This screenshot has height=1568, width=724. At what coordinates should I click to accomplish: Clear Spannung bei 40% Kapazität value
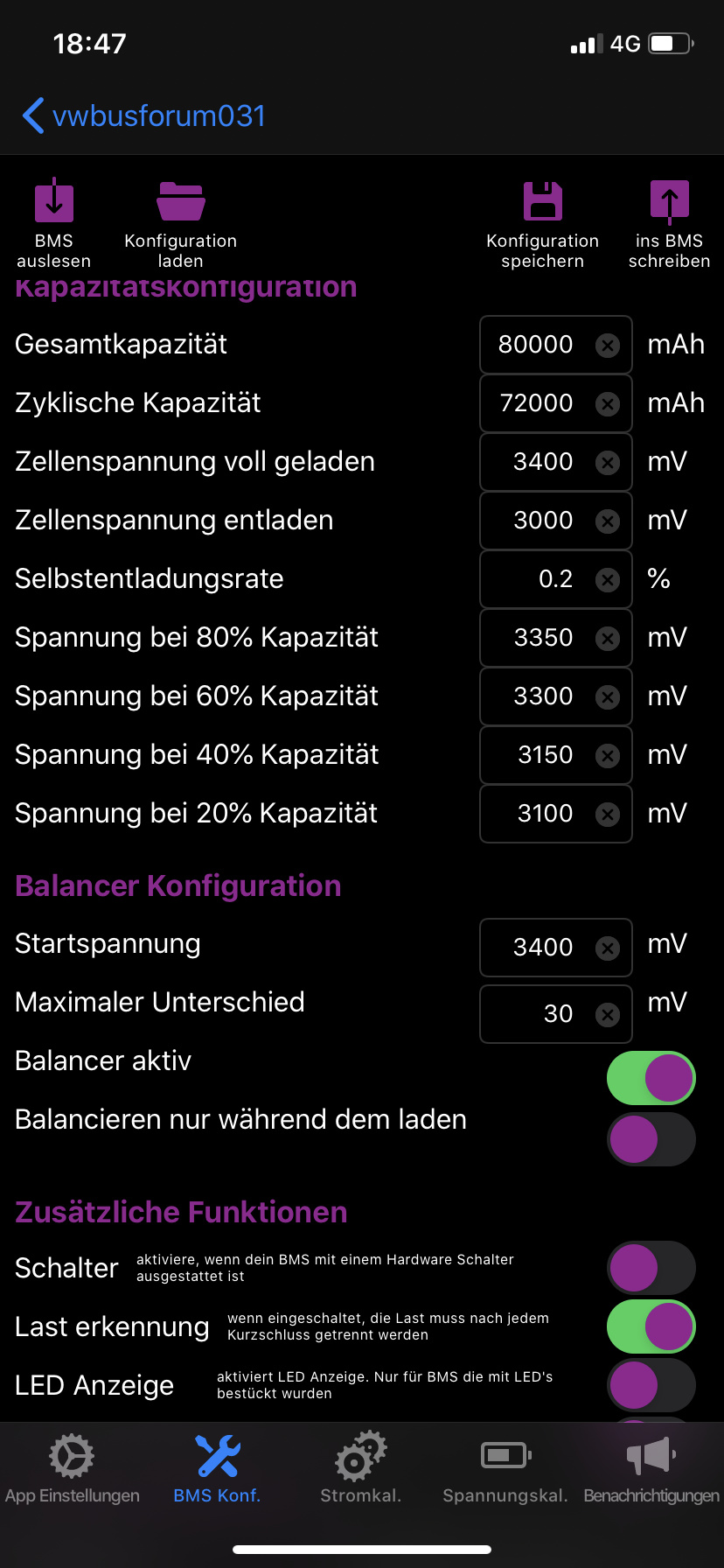pyautogui.click(x=607, y=755)
